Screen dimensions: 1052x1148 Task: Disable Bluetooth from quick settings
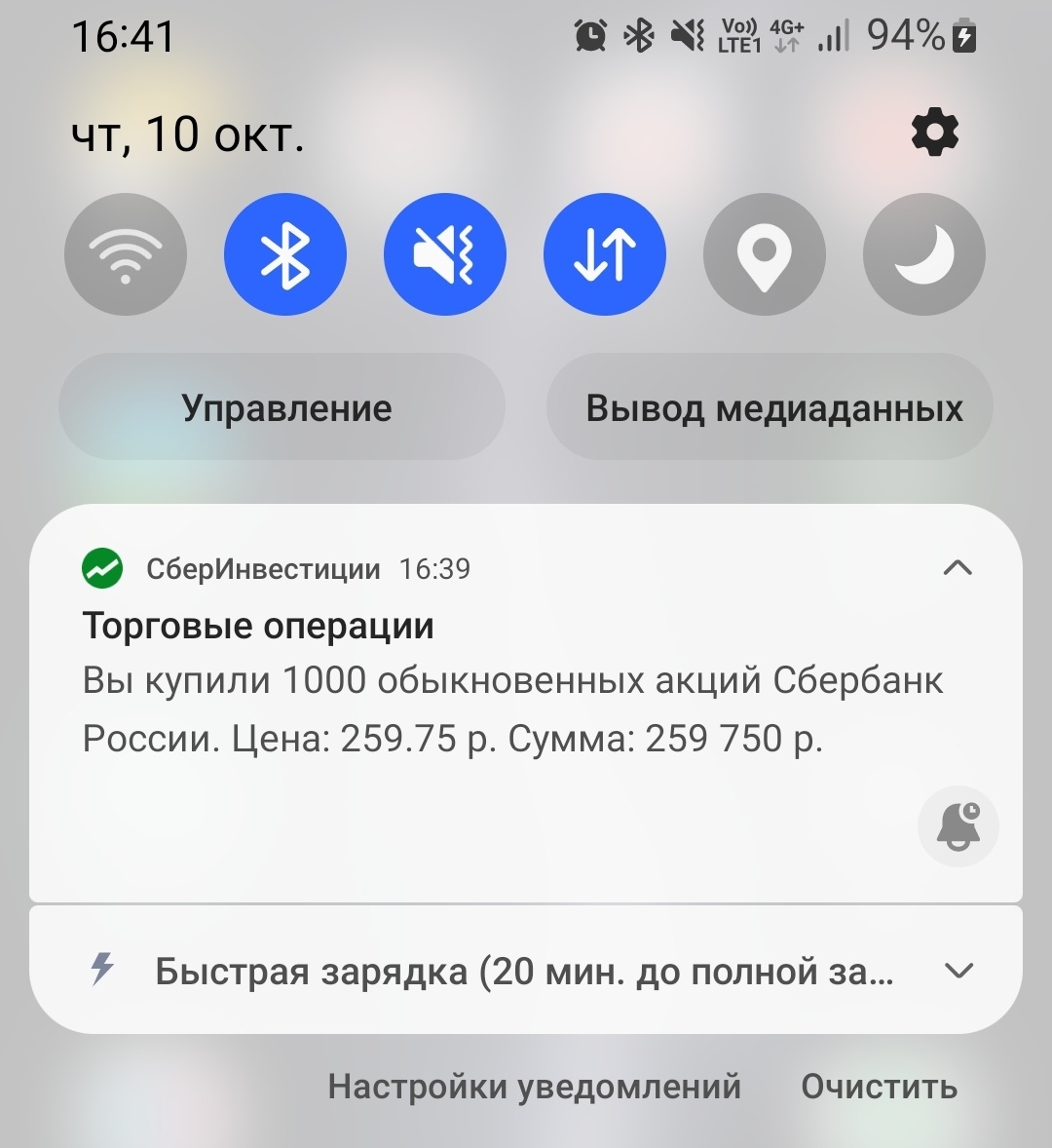point(285,253)
